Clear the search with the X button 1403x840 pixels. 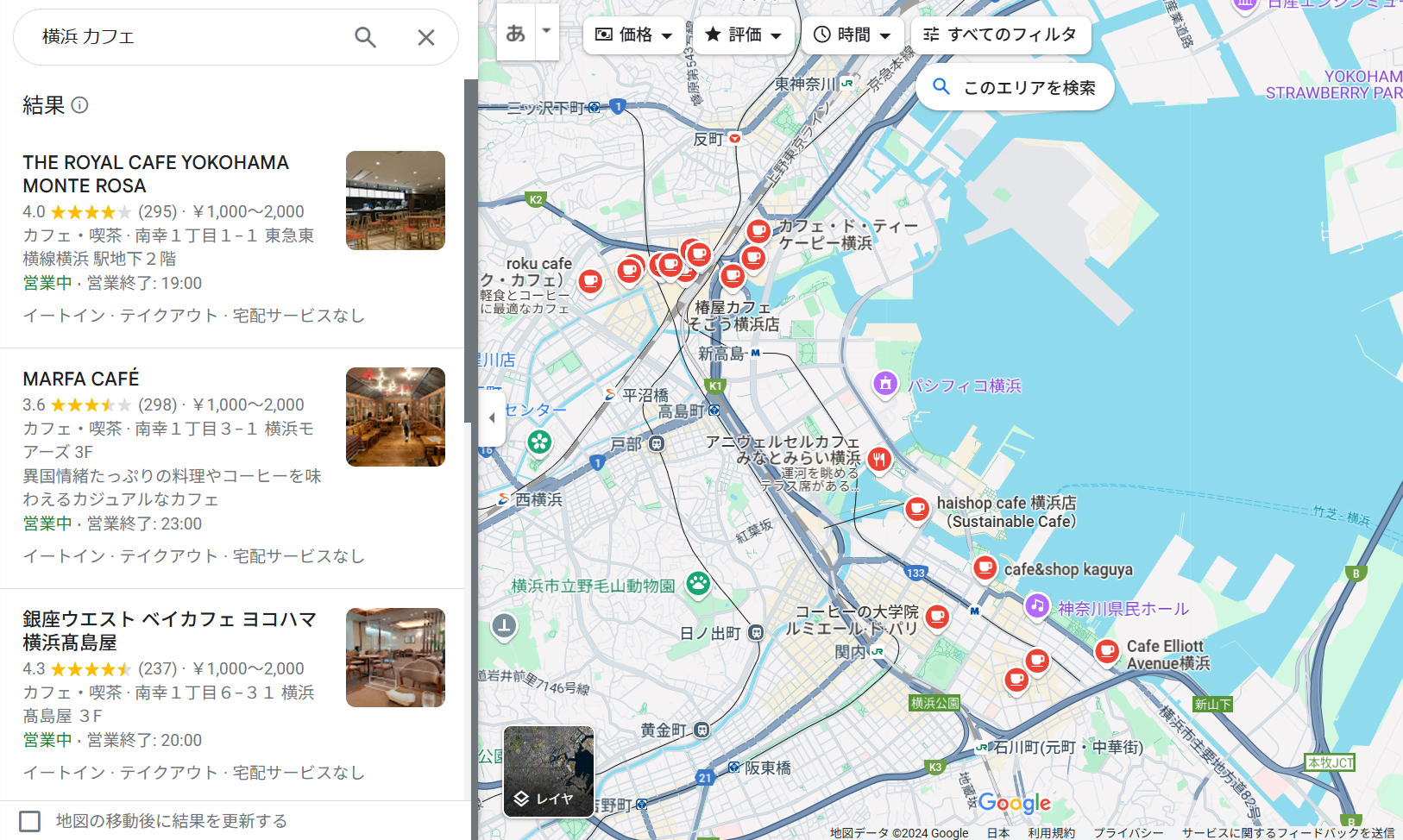click(x=426, y=37)
